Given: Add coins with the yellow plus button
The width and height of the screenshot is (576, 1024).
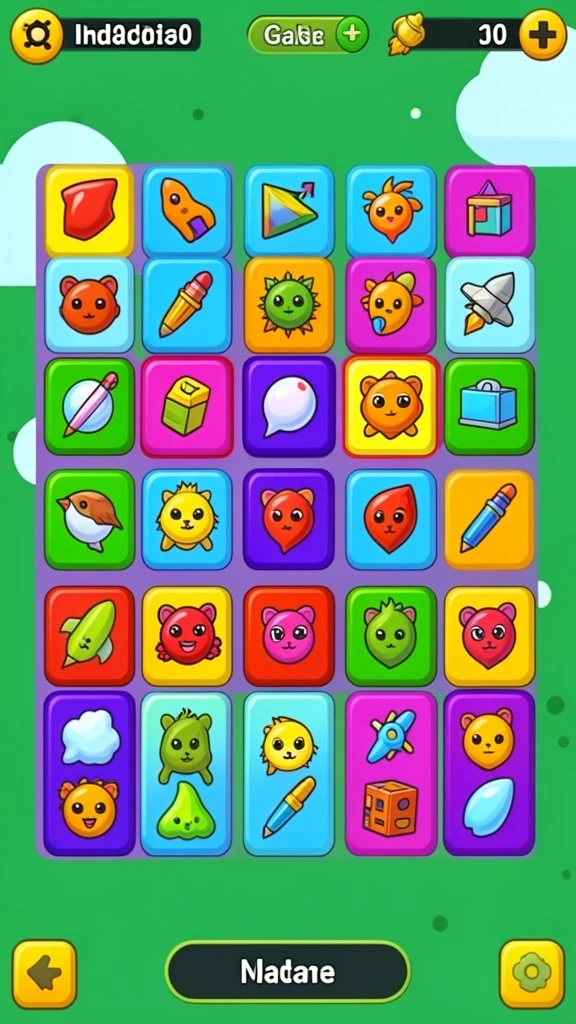Looking at the screenshot, I should point(543,35).
